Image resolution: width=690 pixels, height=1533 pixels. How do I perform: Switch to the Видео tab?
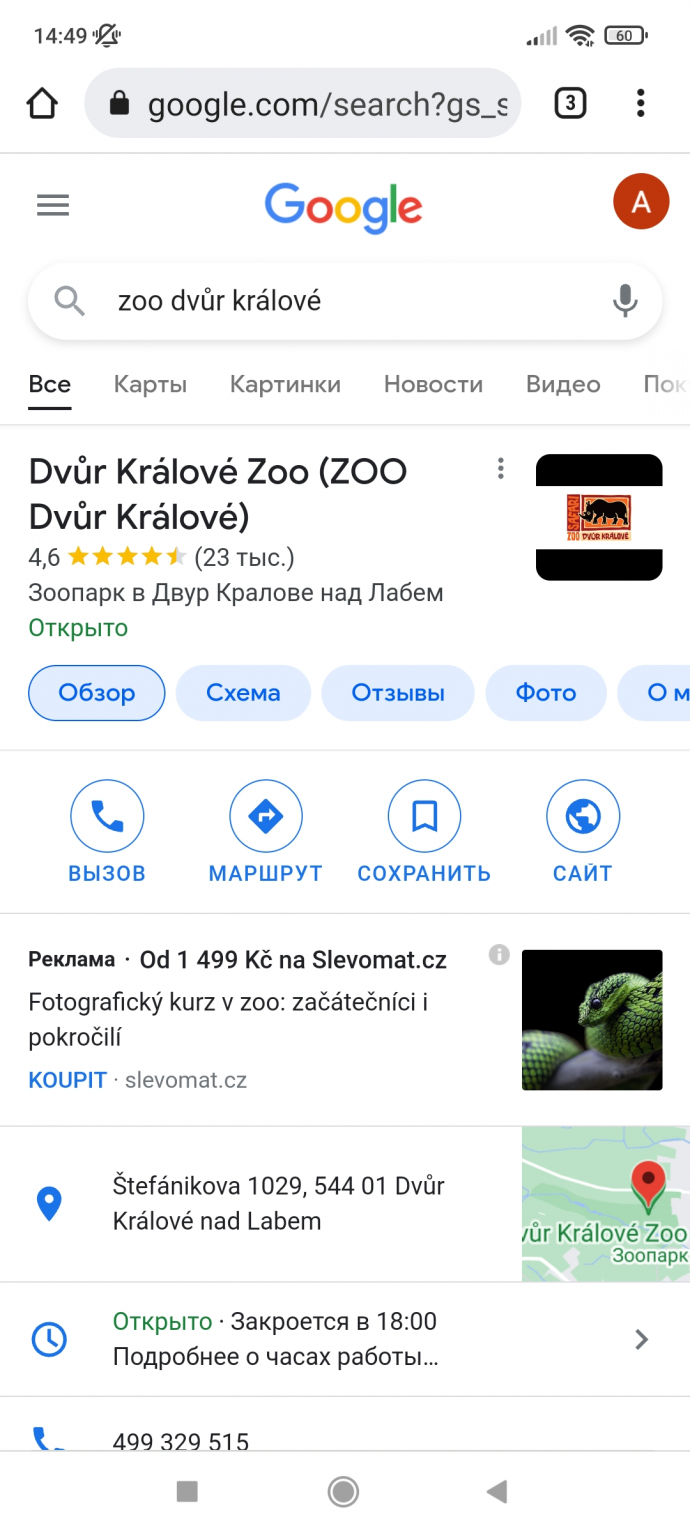point(563,384)
